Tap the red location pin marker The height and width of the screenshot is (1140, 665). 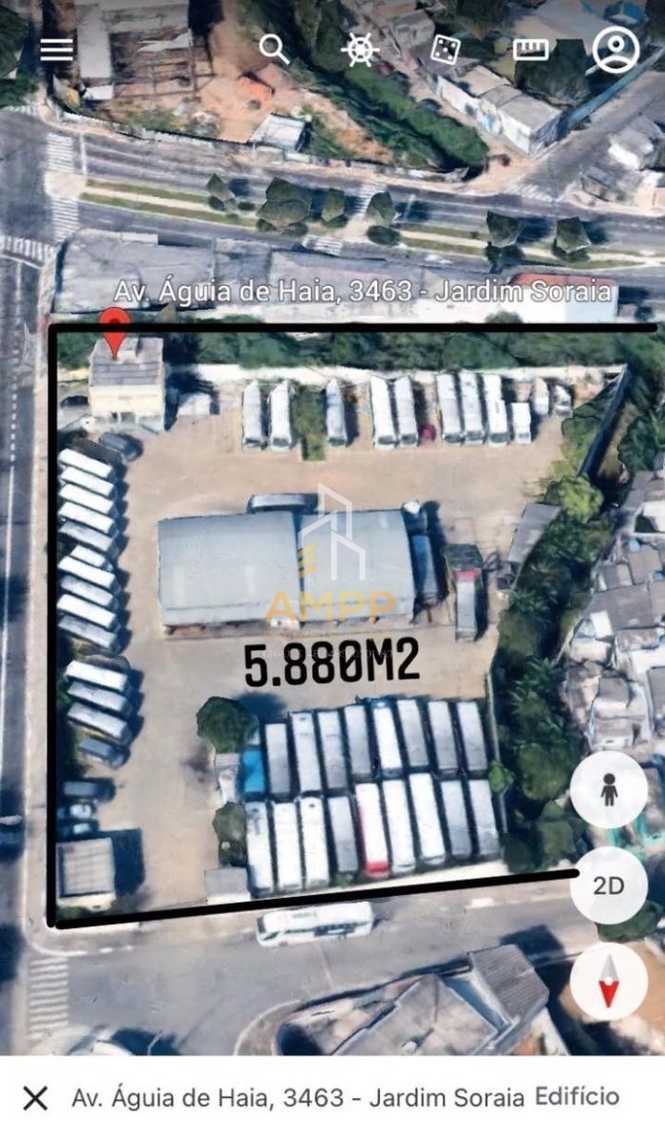116,332
